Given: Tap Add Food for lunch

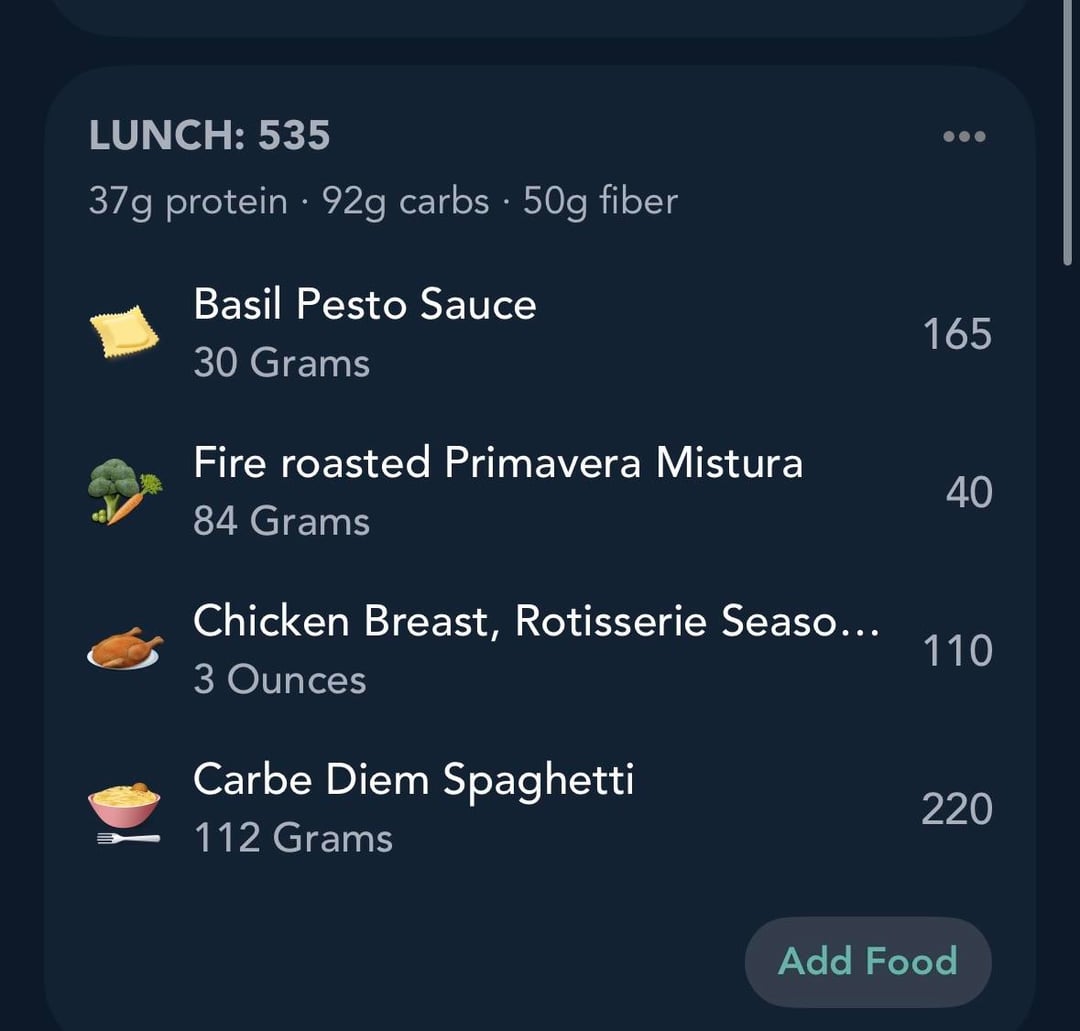Looking at the screenshot, I should point(867,961).
